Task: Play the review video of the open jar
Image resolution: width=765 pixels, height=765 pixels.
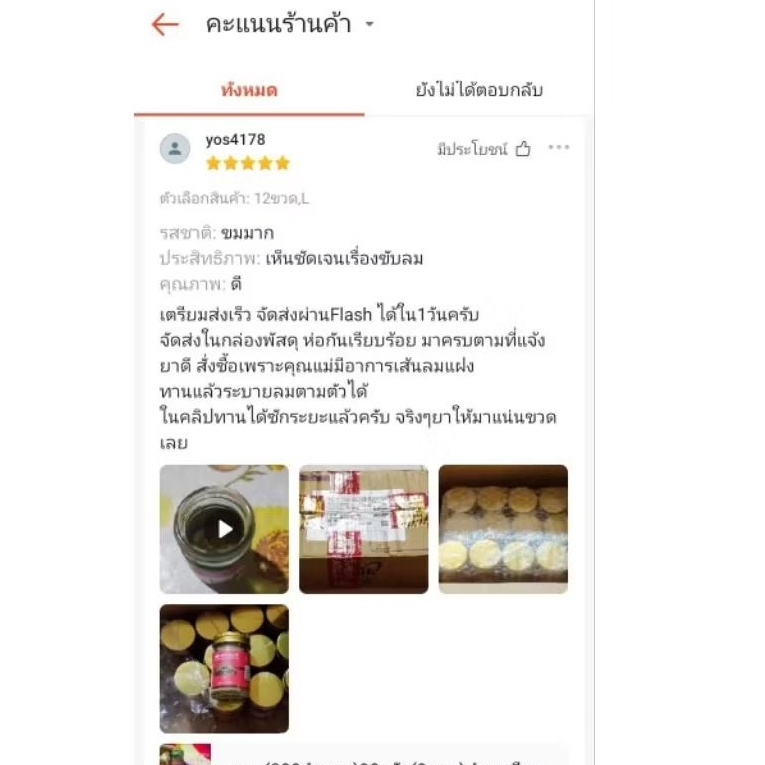Action: tap(224, 529)
